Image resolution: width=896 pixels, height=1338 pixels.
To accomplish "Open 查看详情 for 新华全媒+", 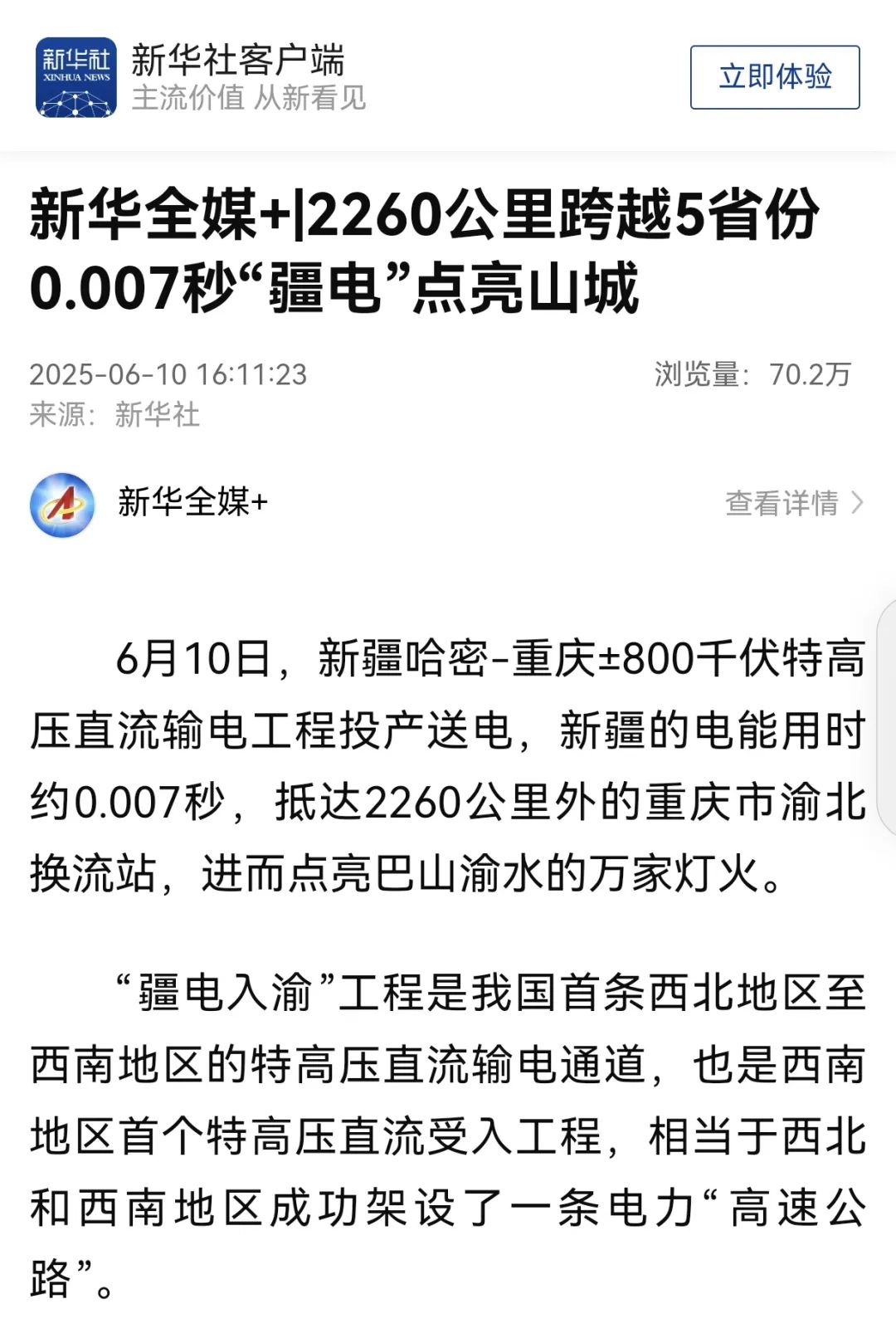I will [793, 503].
